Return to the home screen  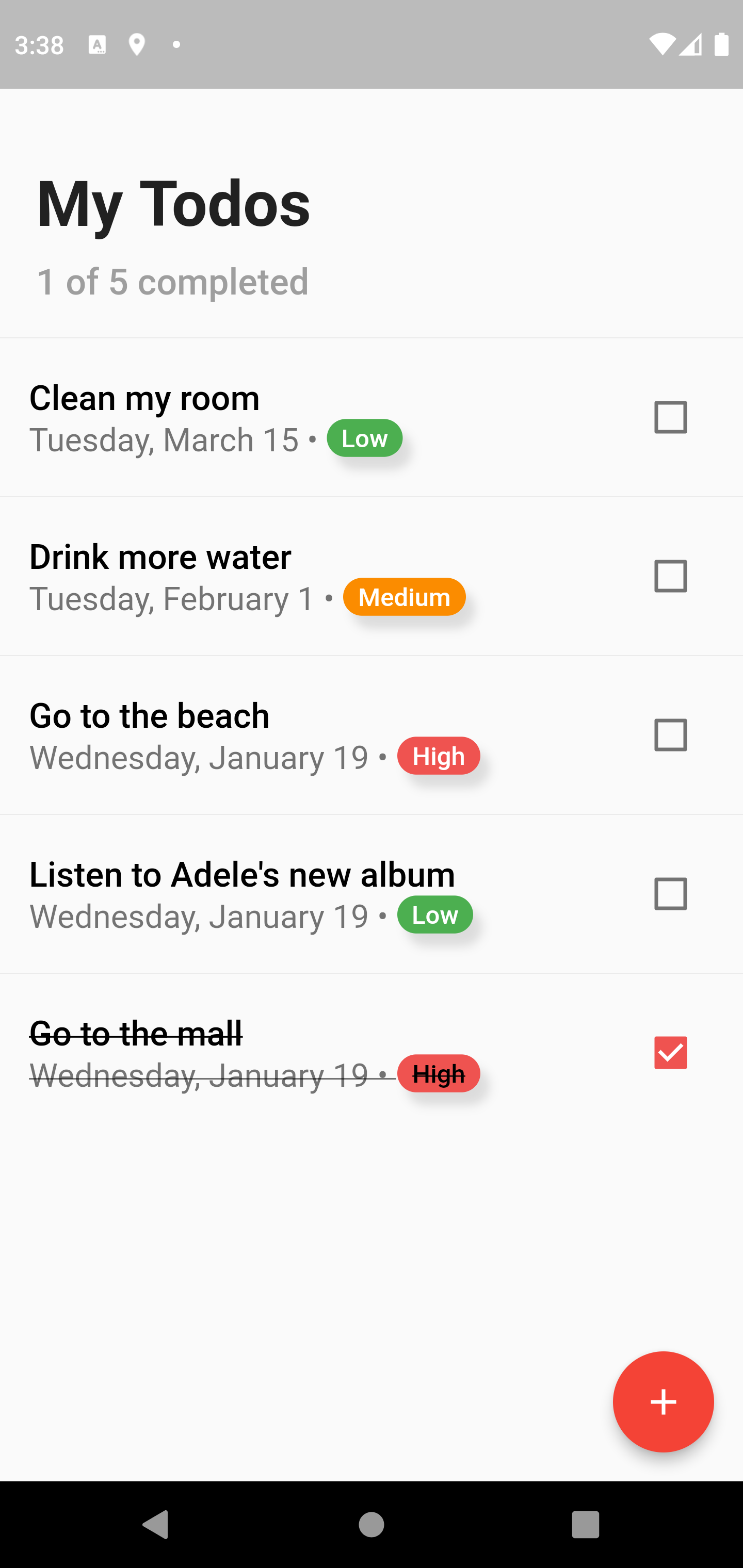point(372,1524)
